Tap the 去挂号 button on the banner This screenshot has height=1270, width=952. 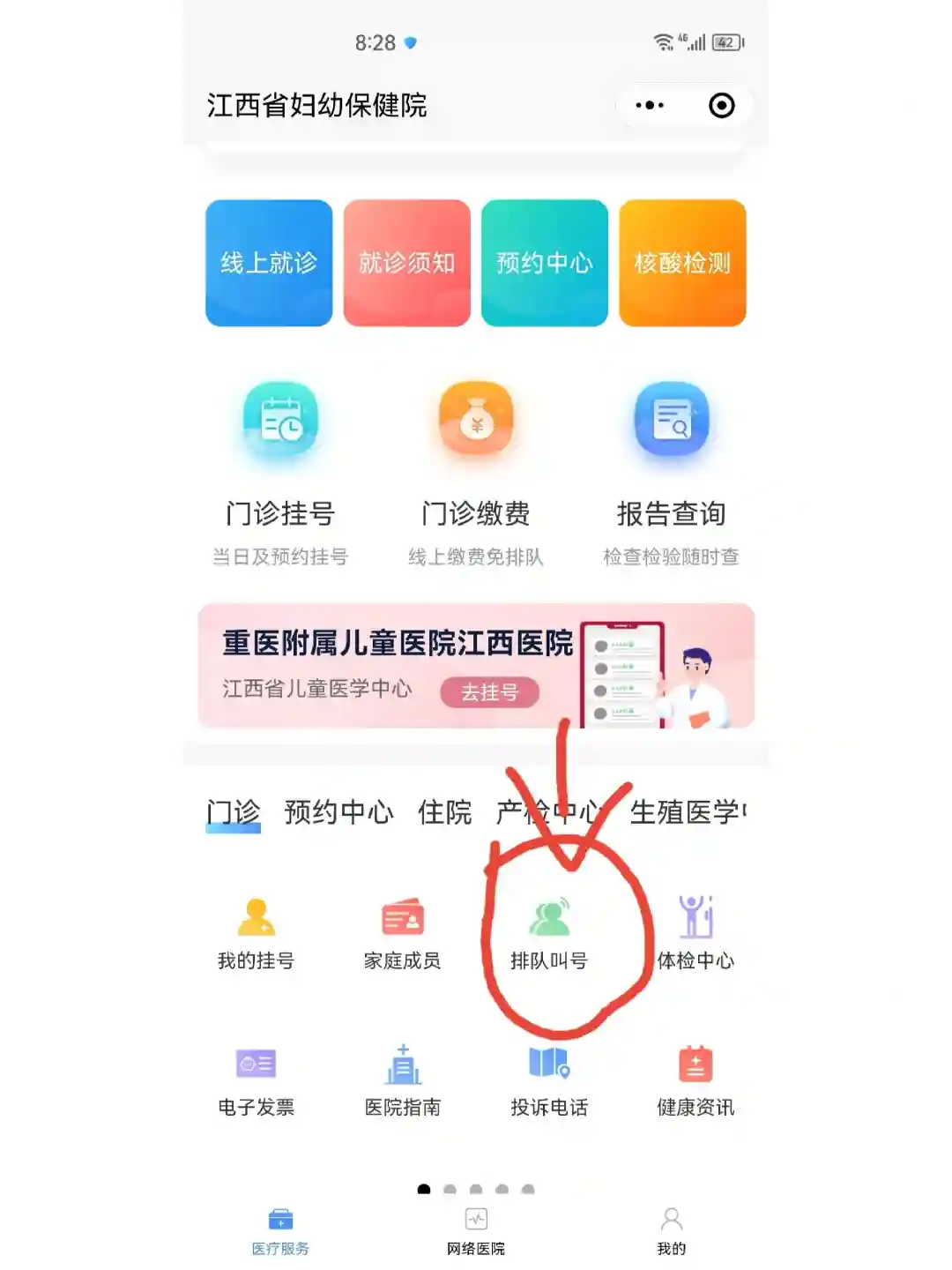click(x=489, y=692)
